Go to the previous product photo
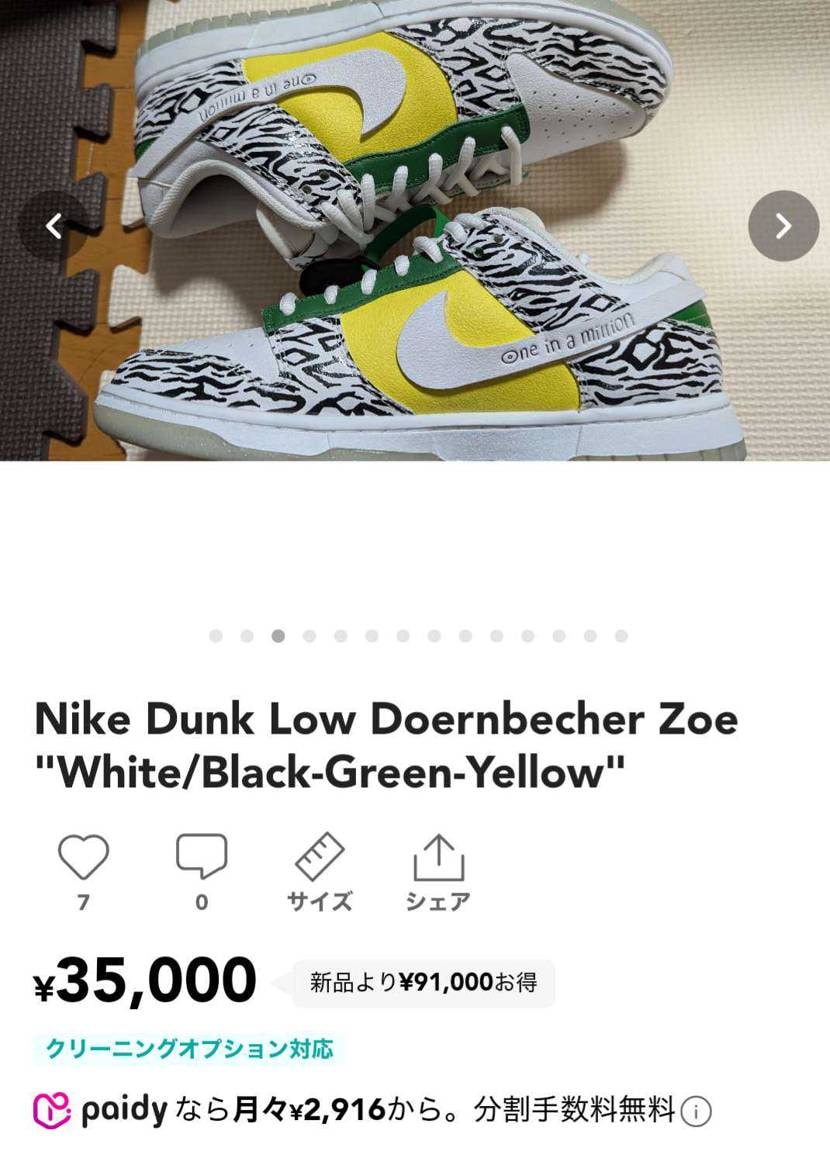 coord(54,226)
